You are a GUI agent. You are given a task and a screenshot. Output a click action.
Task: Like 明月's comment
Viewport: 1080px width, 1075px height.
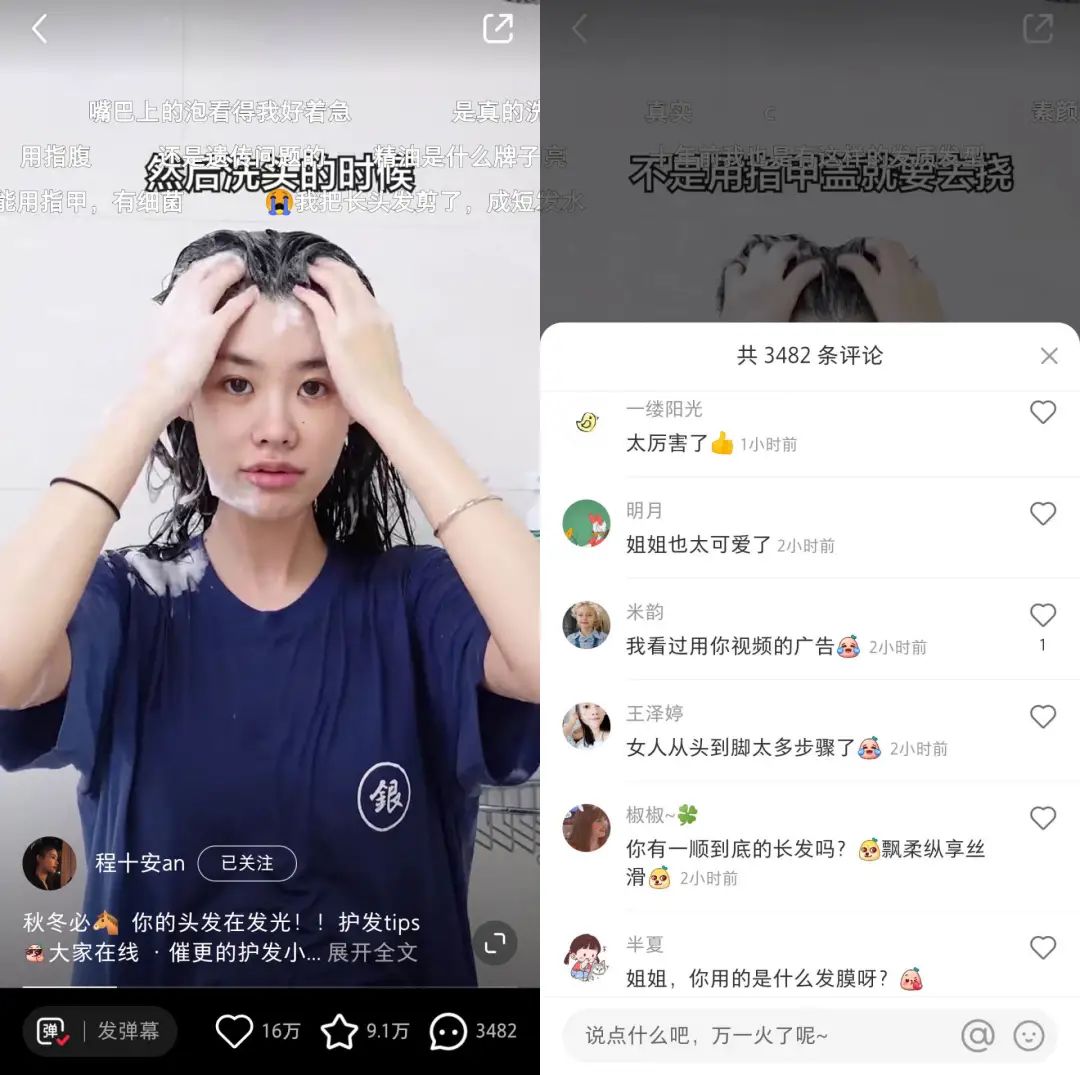pyautogui.click(x=1043, y=514)
